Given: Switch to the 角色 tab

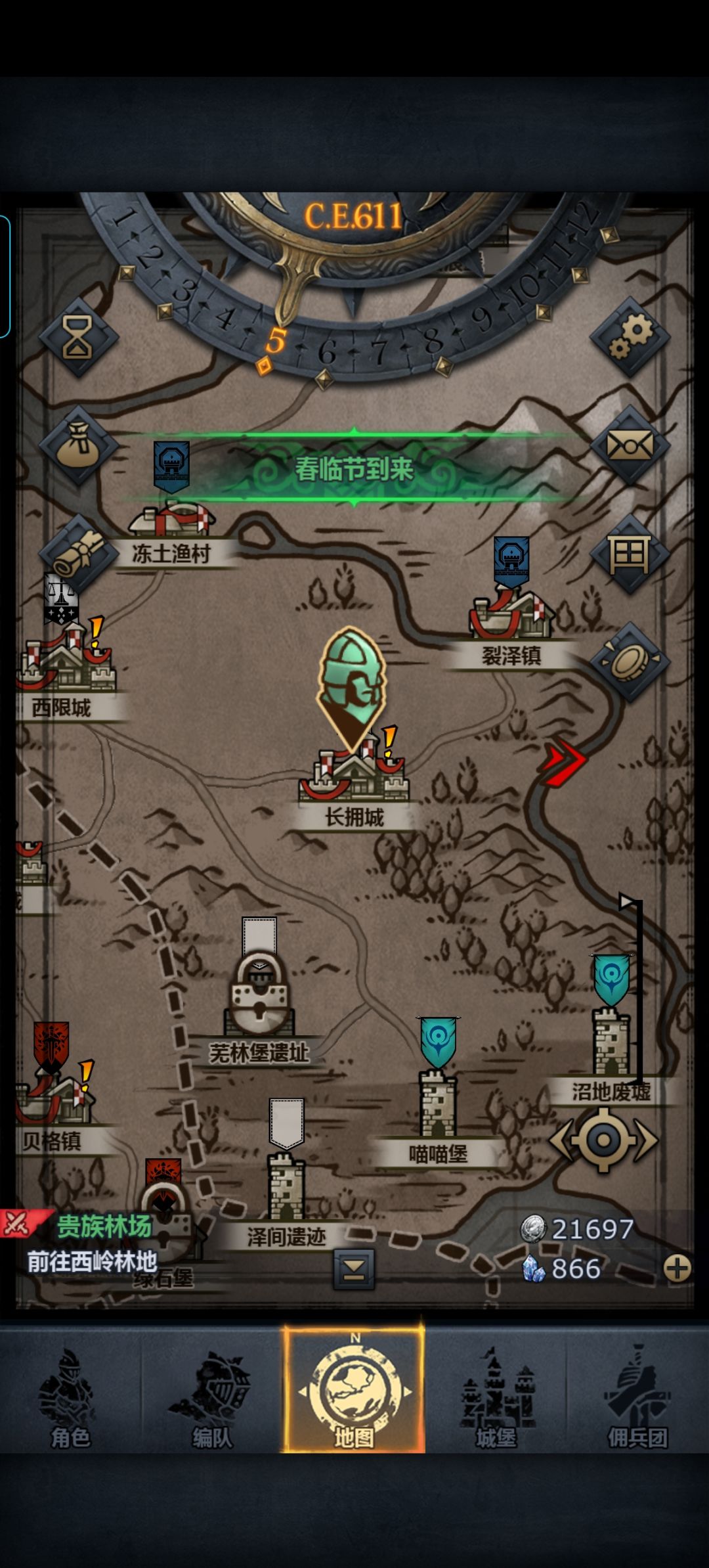Looking at the screenshot, I should [x=70, y=1398].
